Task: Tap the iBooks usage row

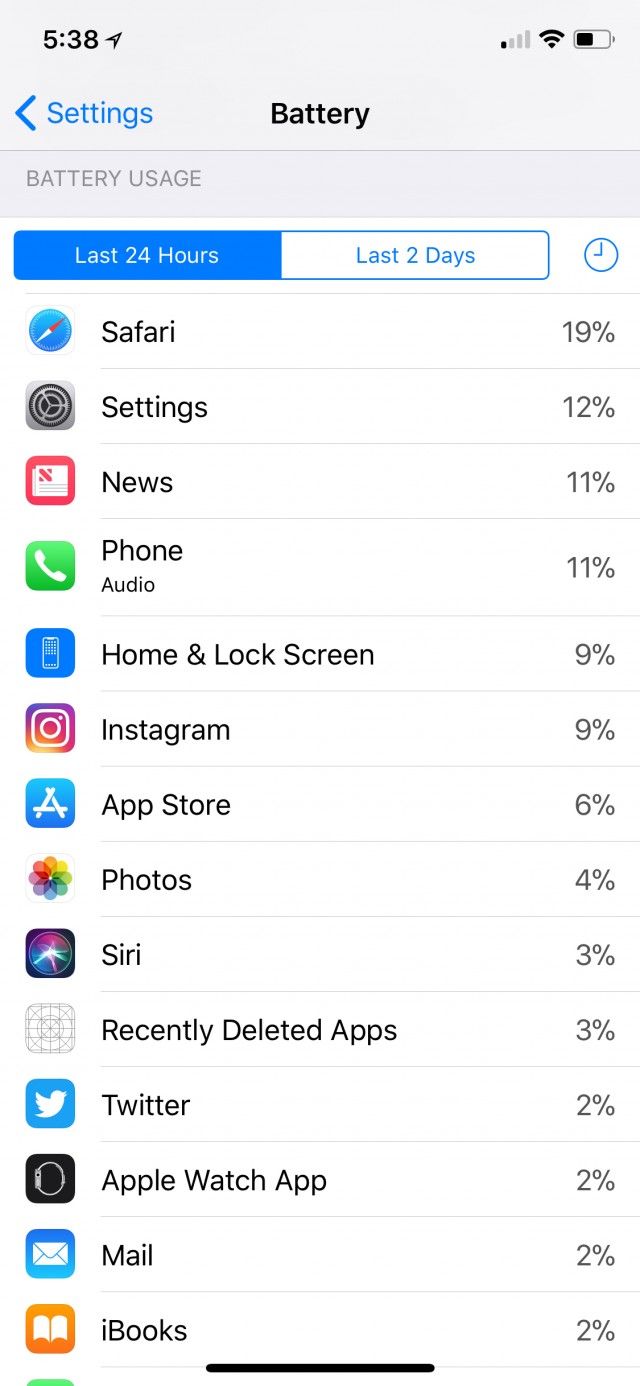Action: [x=320, y=1330]
